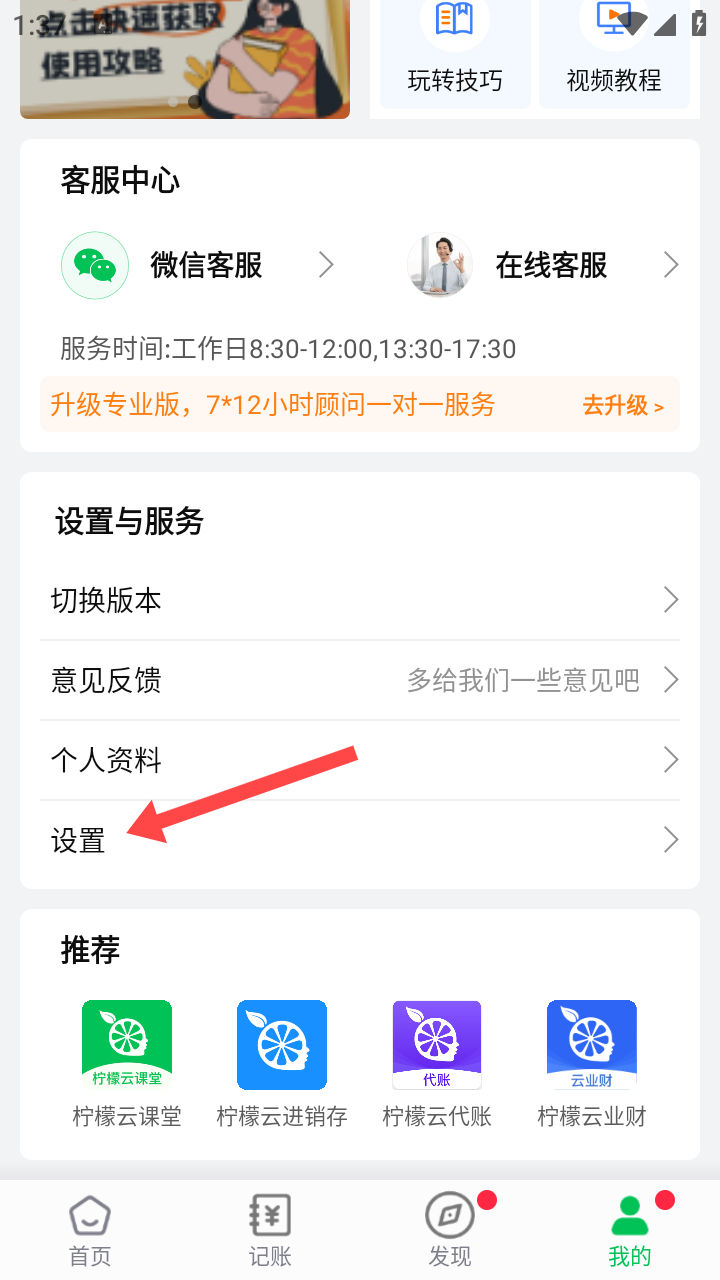Select the 我的 tab

coord(630,1230)
